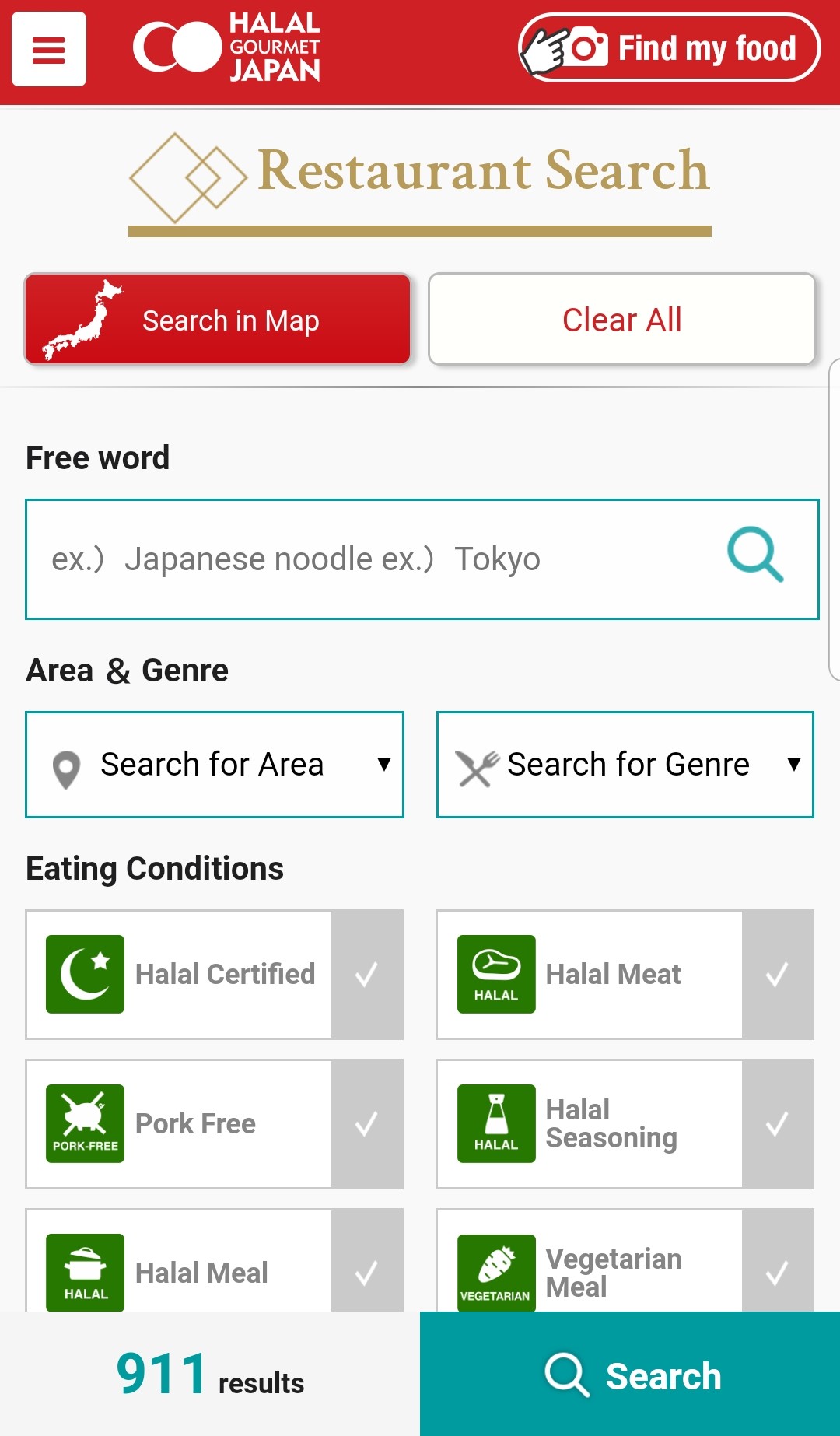Image resolution: width=840 pixels, height=1436 pixels.
Task: Tap the magnifier icon in Free word box
Action: click(754, 555)
